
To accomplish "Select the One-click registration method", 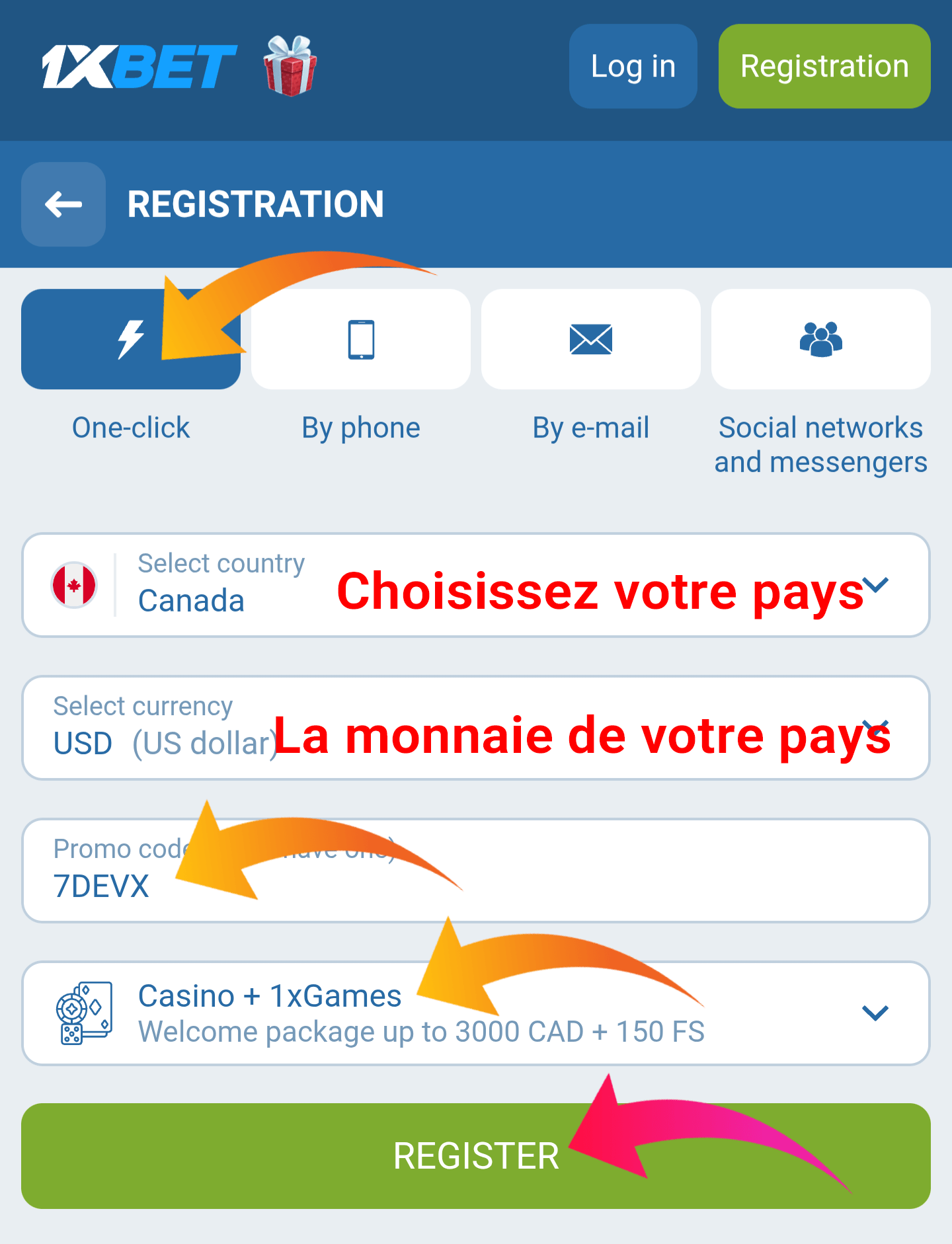I will click(130, 339).
